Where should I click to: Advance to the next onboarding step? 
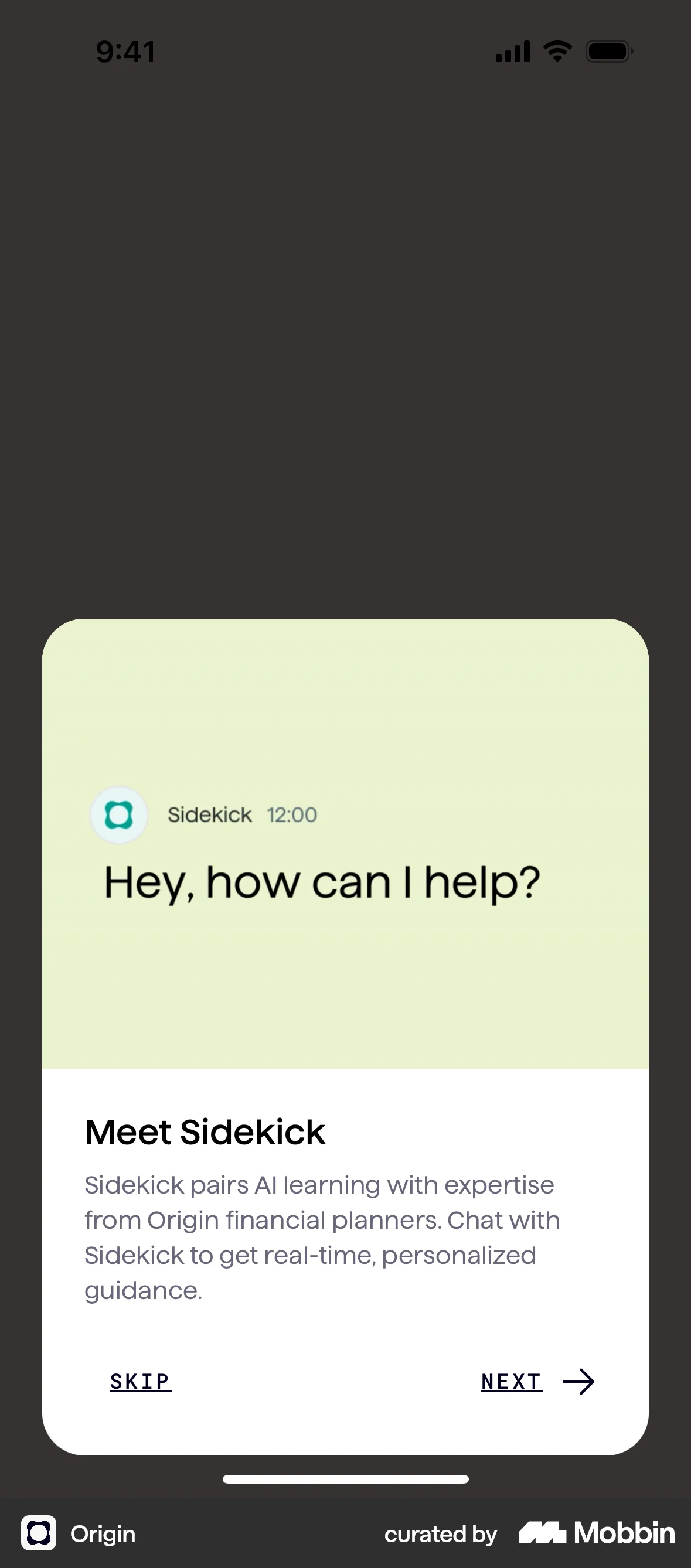(x=512, y=1382)
